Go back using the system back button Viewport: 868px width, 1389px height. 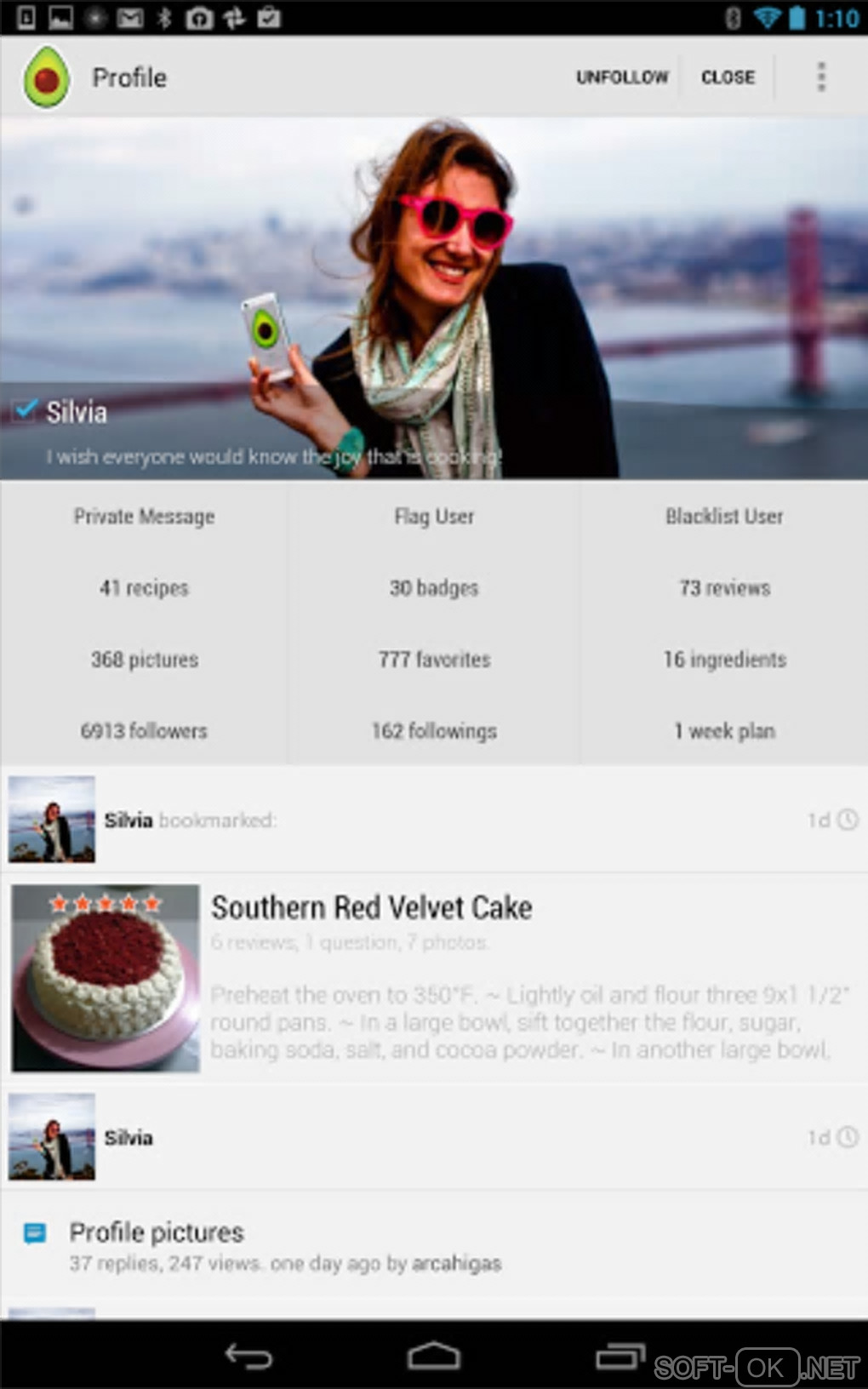248,1356
